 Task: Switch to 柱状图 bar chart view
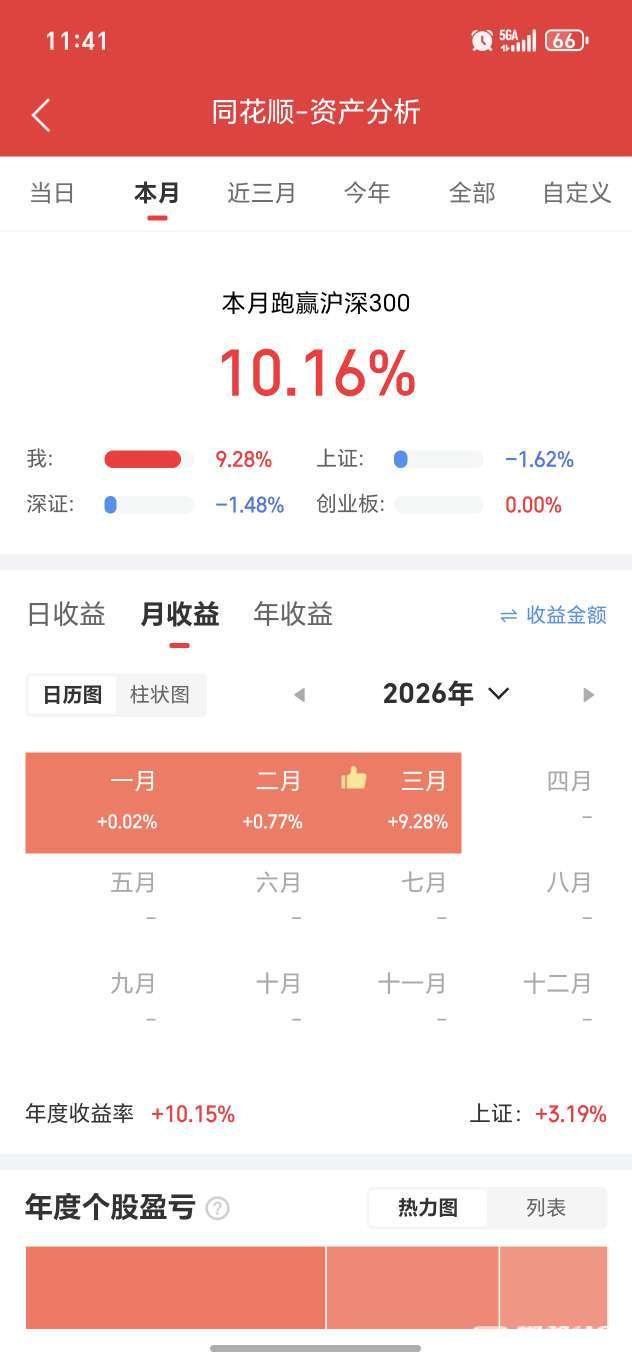(x=160, y=694)
